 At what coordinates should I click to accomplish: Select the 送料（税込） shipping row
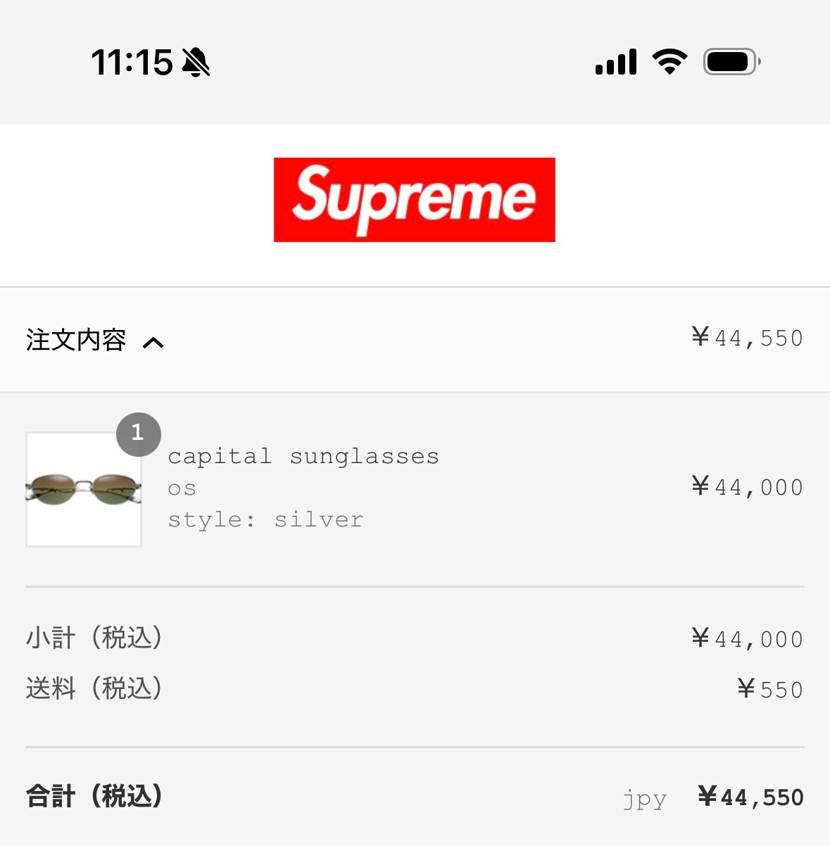[96, 689]
